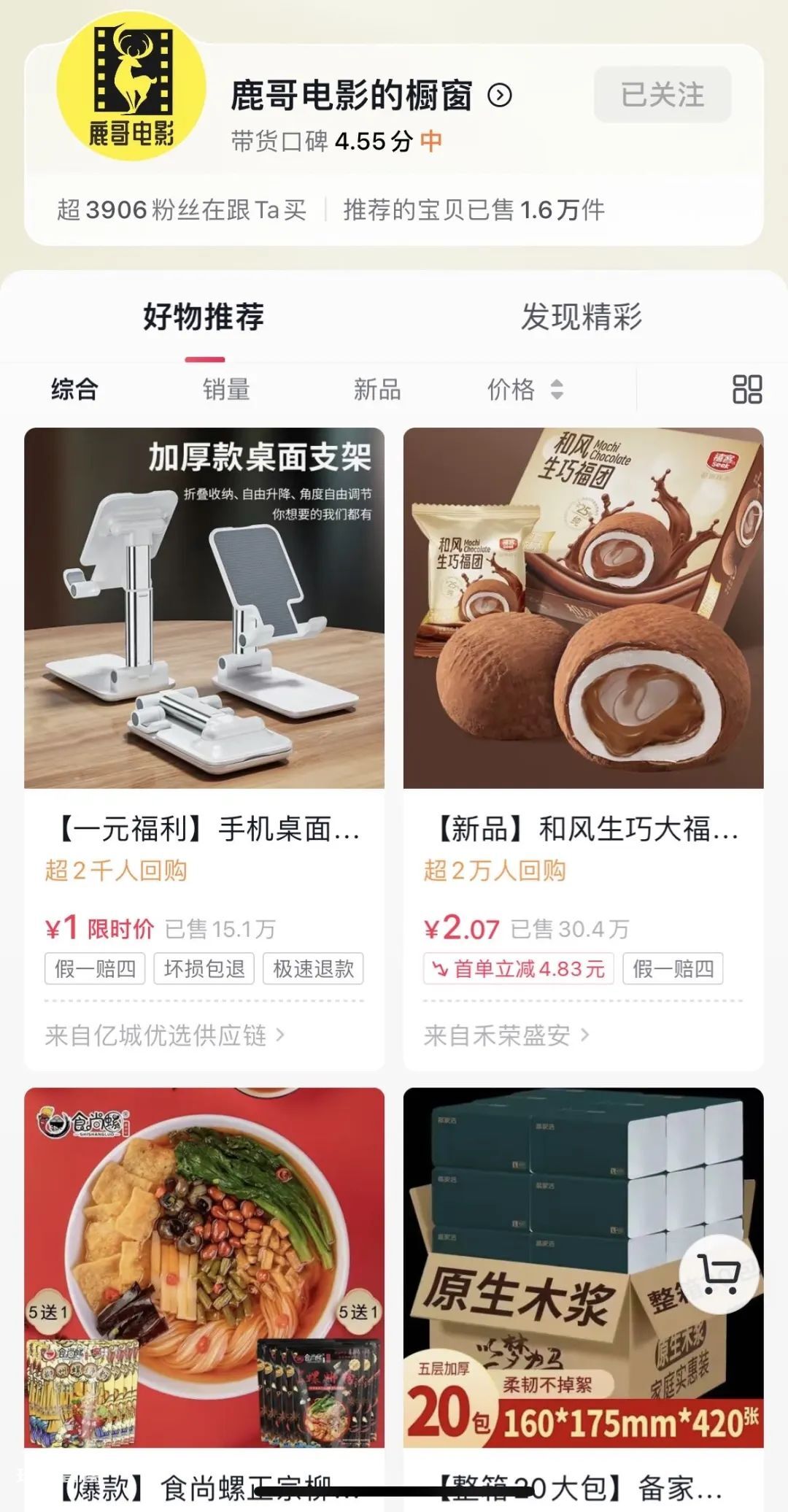Viewport: 788px width, 1512px height.
Task: Tap the 已关注 follow button
Action: pos(663,95)
